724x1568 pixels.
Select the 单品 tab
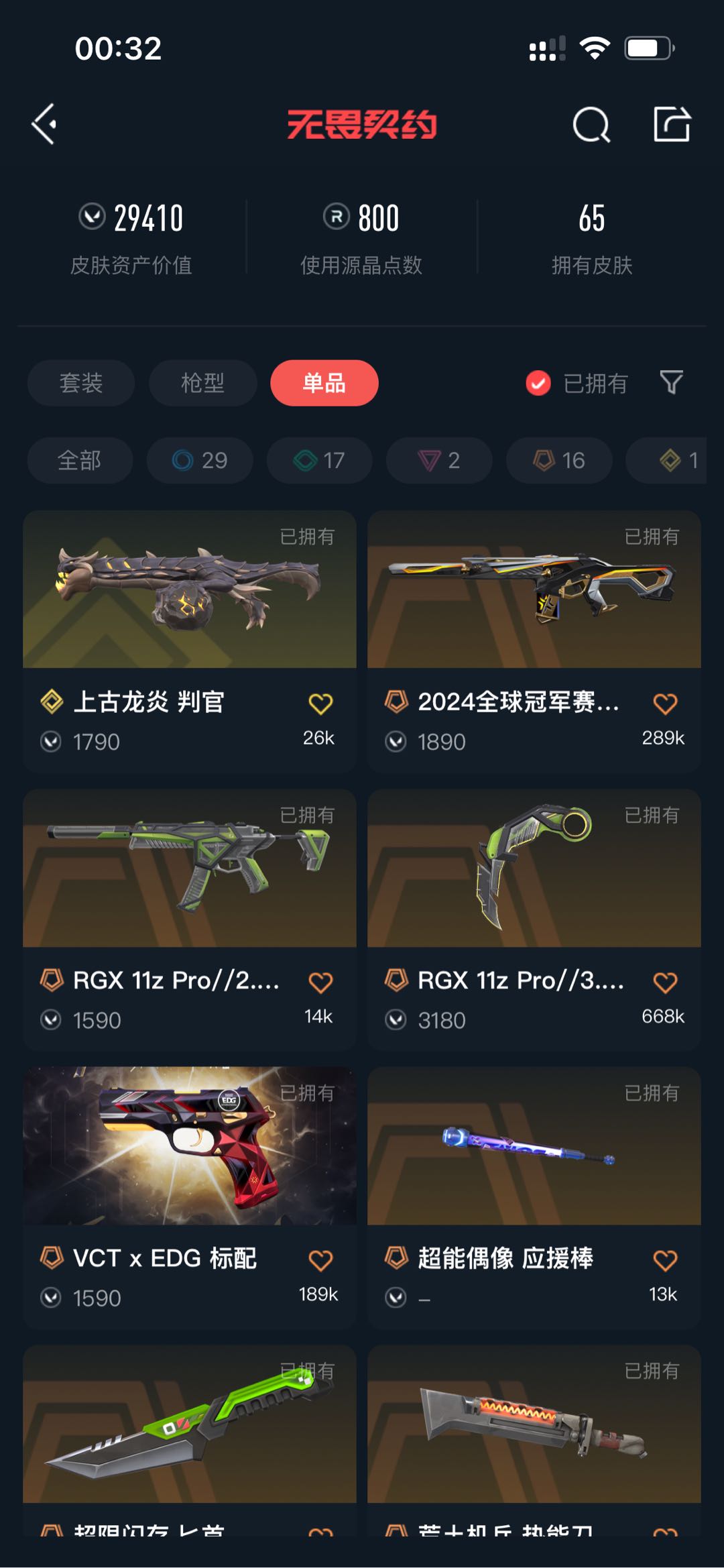(324, 383)
